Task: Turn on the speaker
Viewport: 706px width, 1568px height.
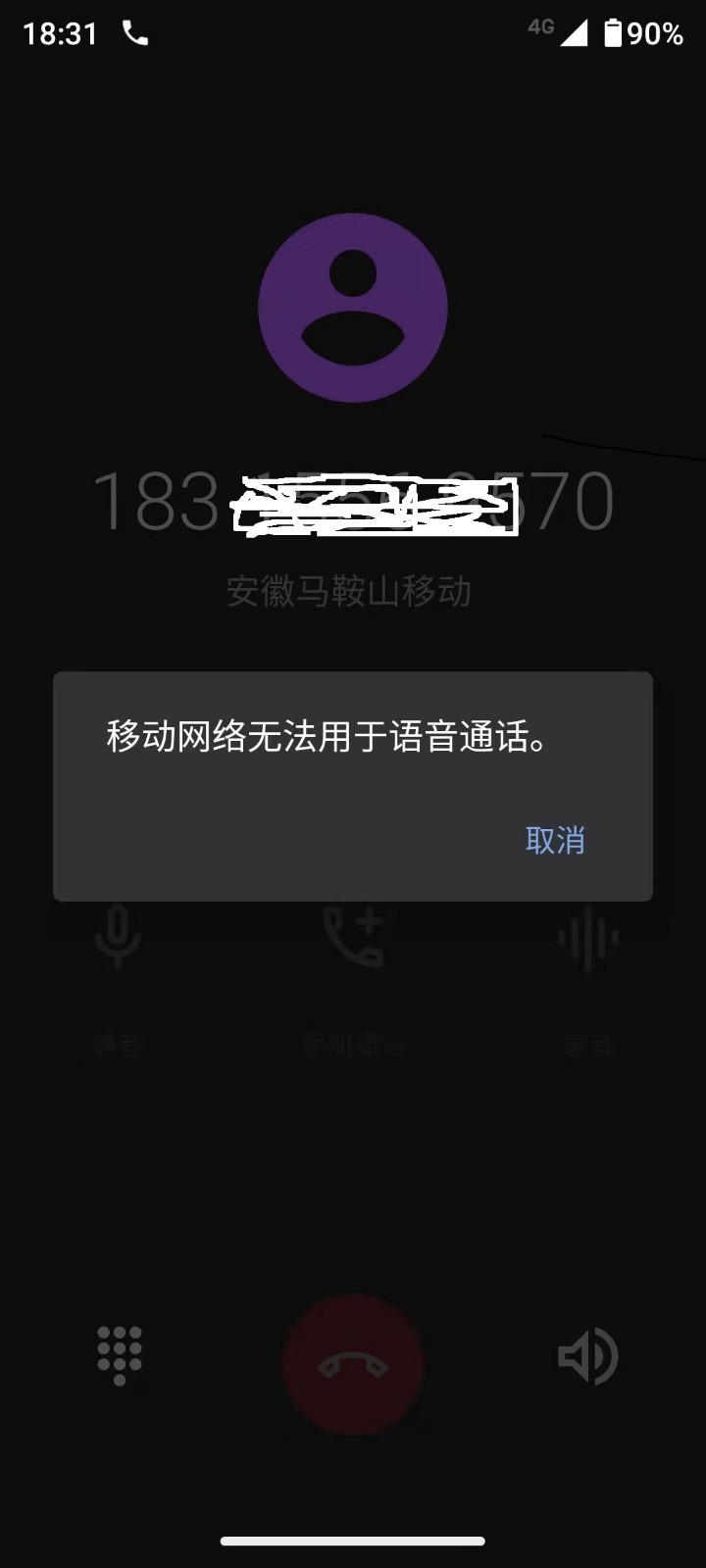Action: (x=587, y=1356)
